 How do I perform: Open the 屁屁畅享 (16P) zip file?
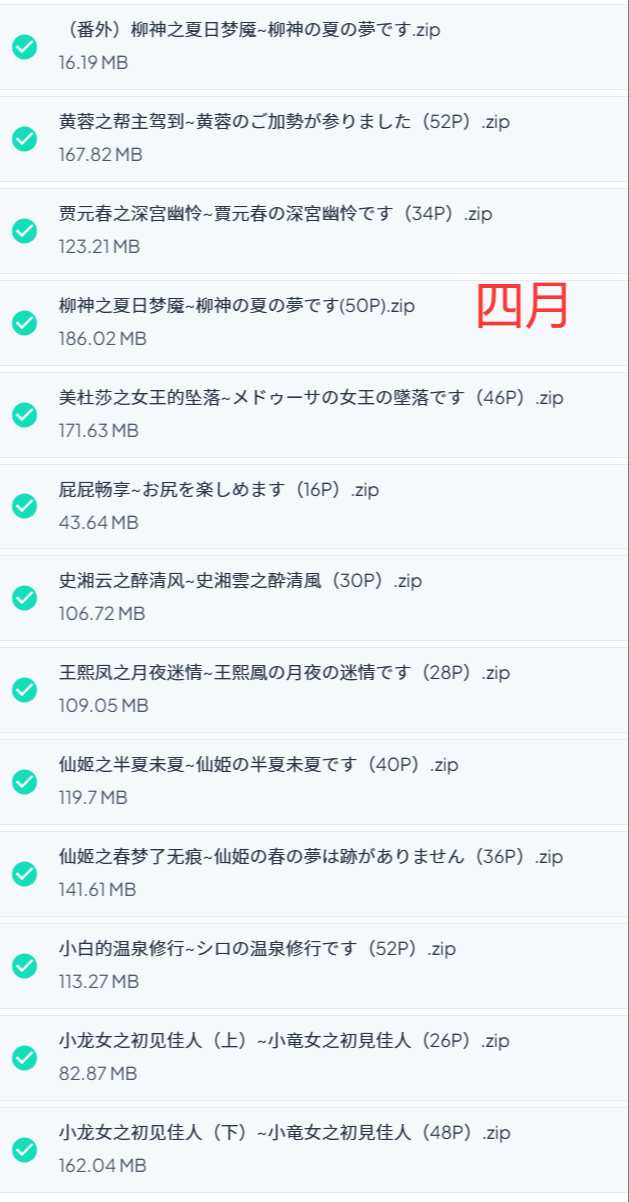pyautogui.click(x=313, y=506)
